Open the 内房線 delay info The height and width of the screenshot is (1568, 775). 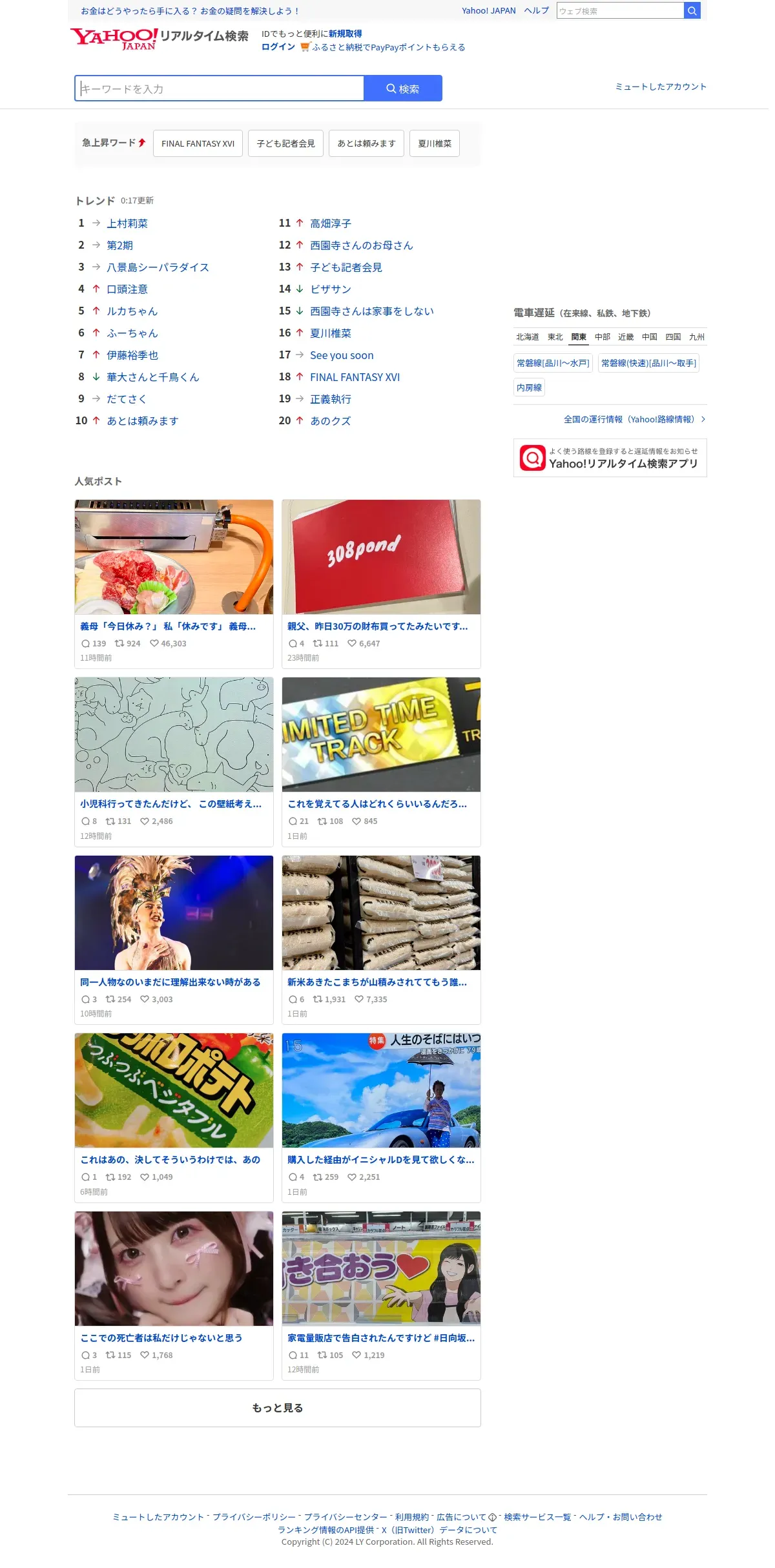point(529,387)
